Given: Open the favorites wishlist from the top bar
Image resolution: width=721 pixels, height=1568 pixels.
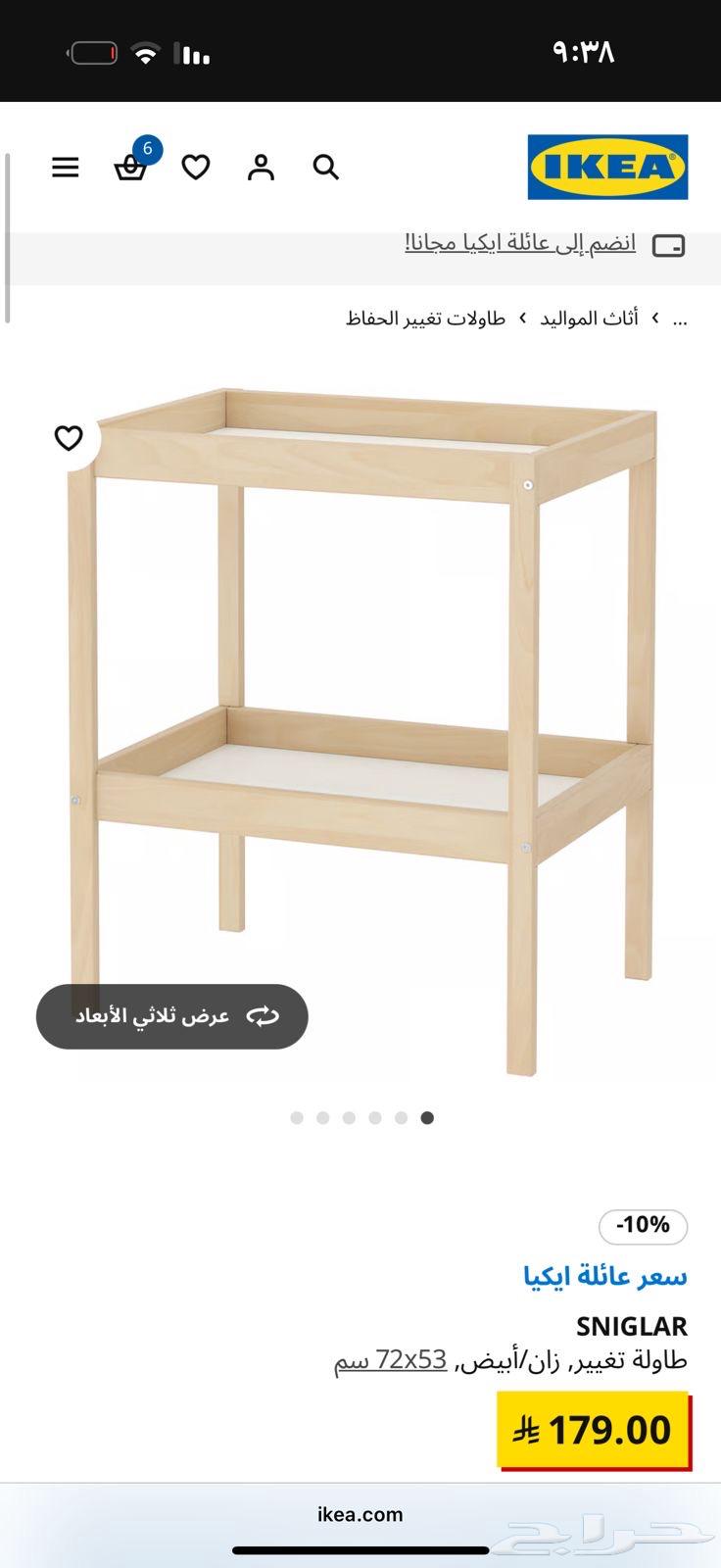Looking at the screenshot, I should 196,168.
